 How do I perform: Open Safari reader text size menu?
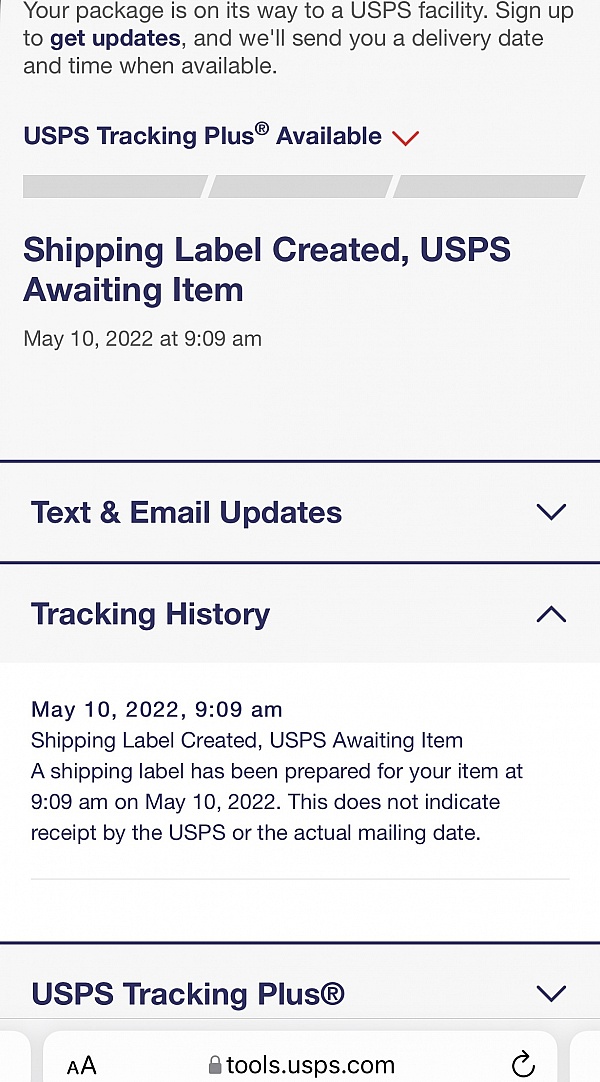[82, 1065]
